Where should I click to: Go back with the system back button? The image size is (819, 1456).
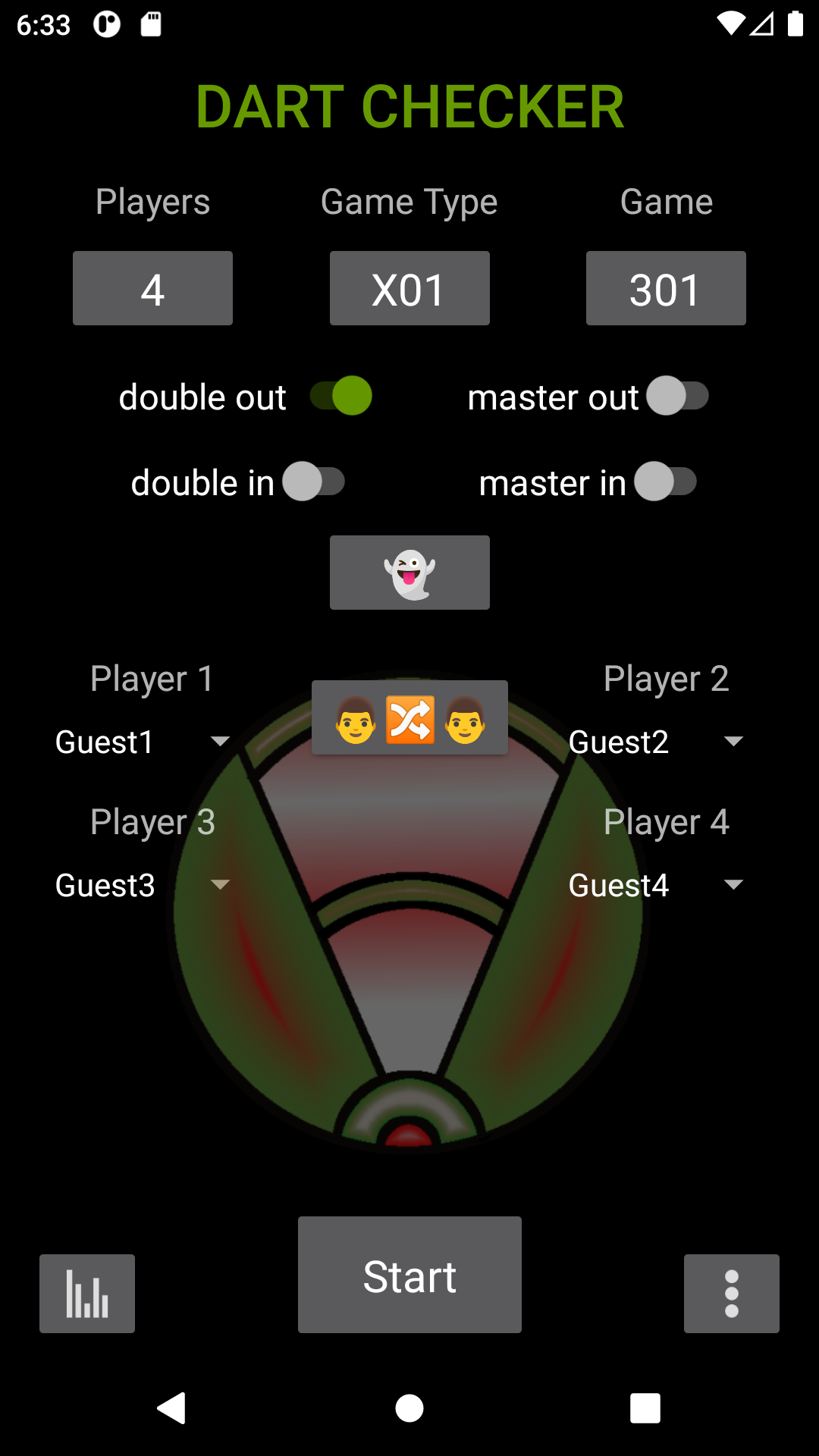point(172,1408)
